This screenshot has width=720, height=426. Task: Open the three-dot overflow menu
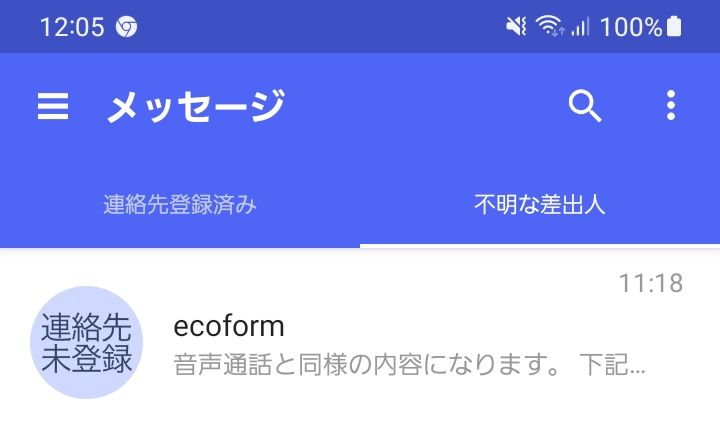click(x=670, y=106)
